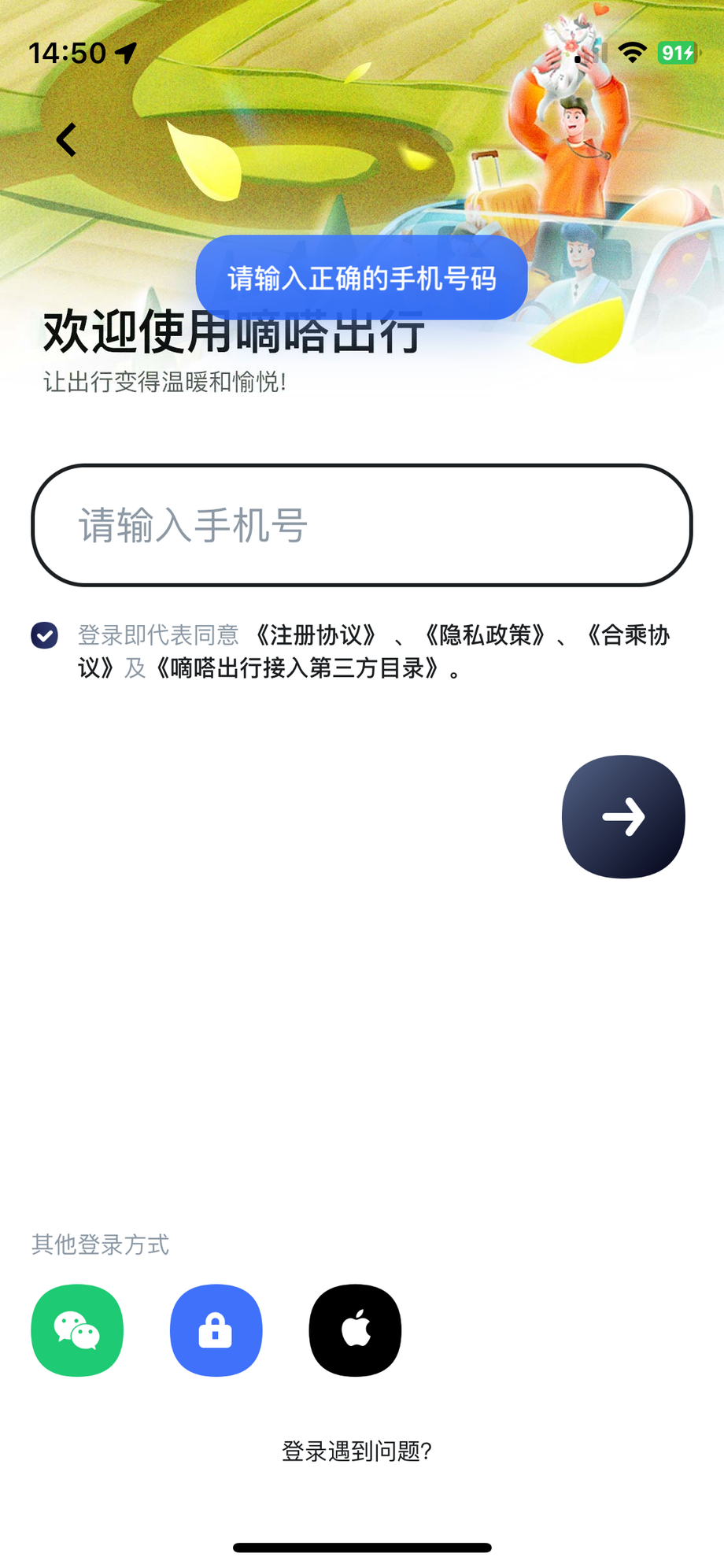Tap the dark arrow next button

pos(623,816)
